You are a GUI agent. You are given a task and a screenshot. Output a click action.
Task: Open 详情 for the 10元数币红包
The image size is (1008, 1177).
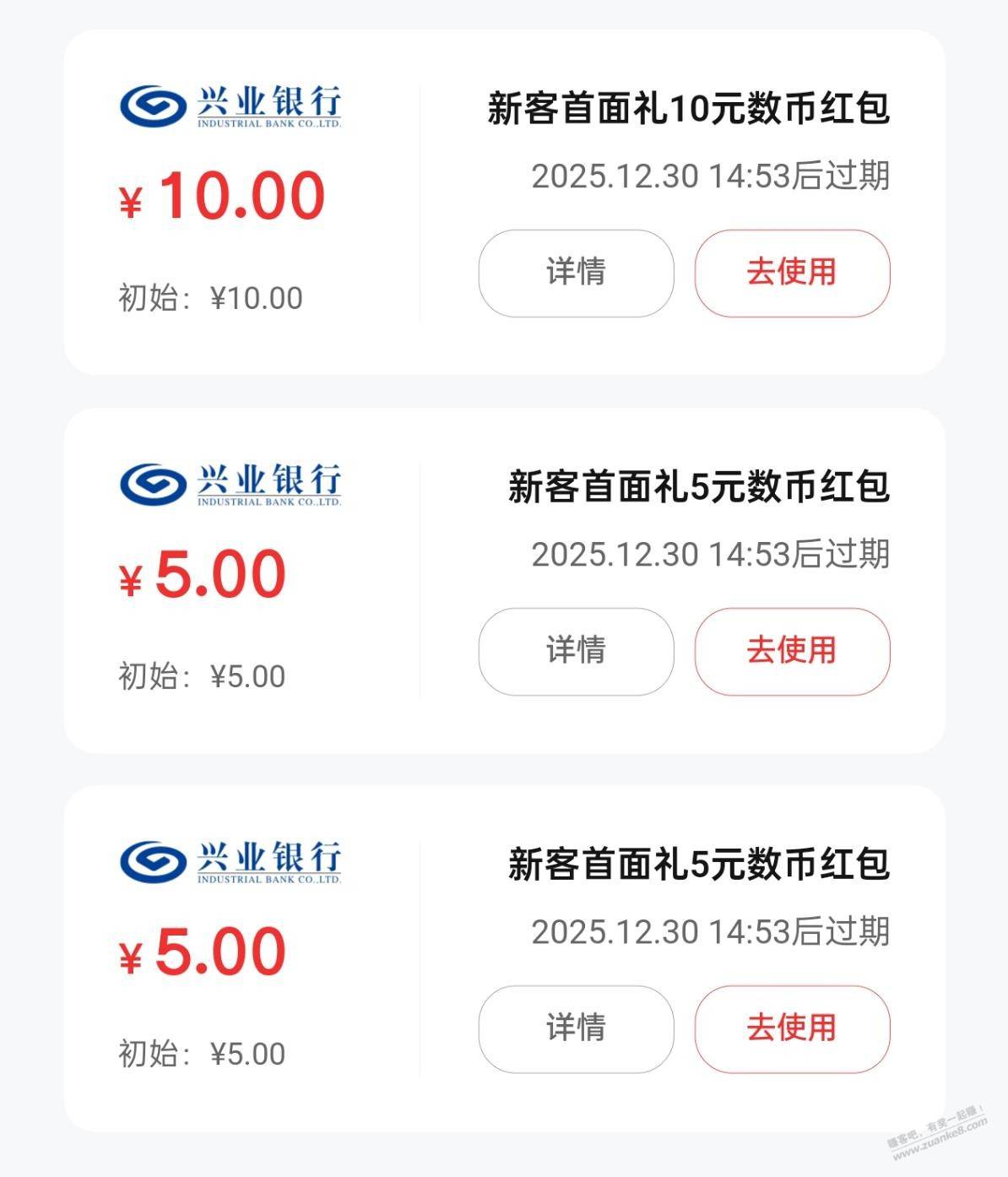(x=576, y=273)
